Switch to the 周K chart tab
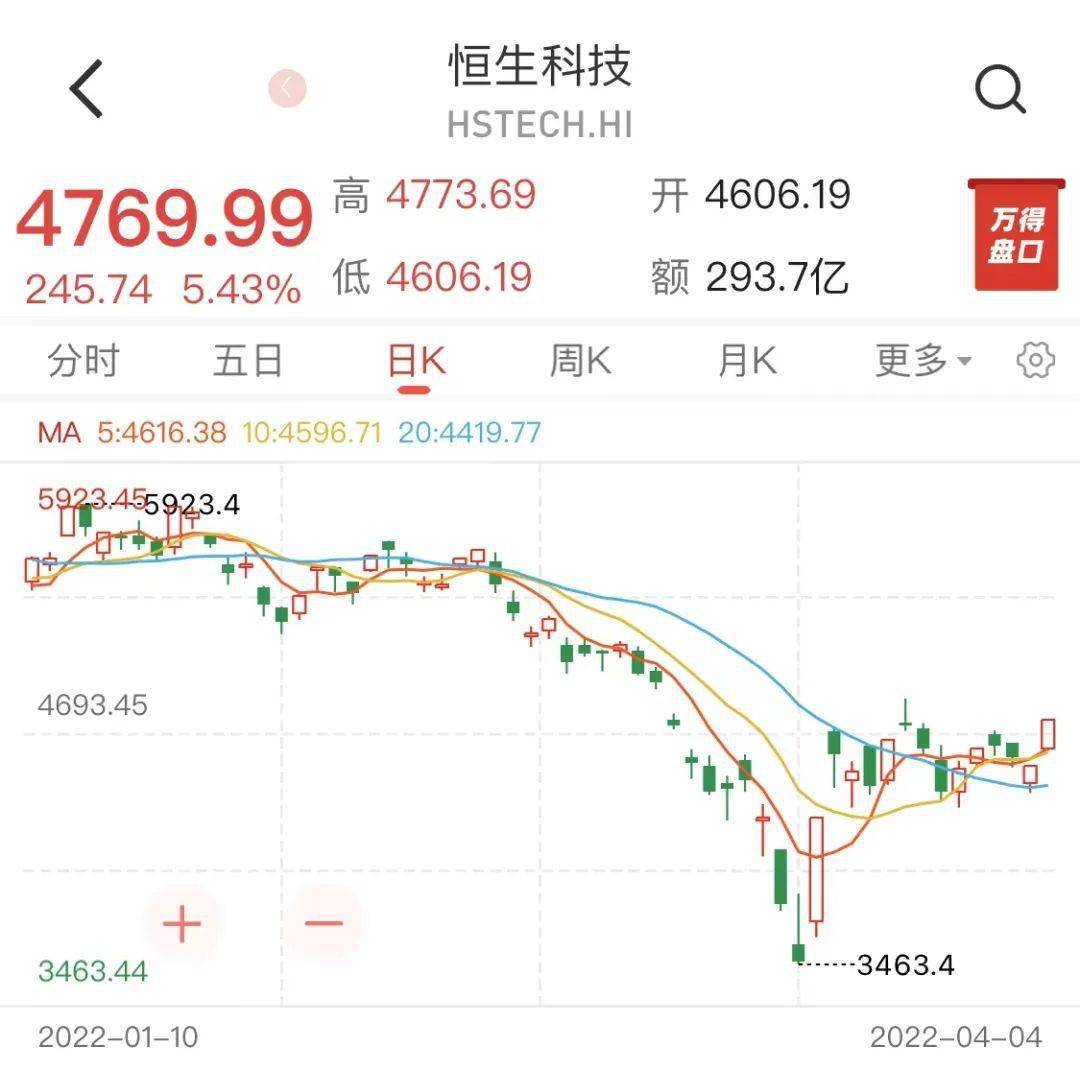 click(x=581, y=361)
